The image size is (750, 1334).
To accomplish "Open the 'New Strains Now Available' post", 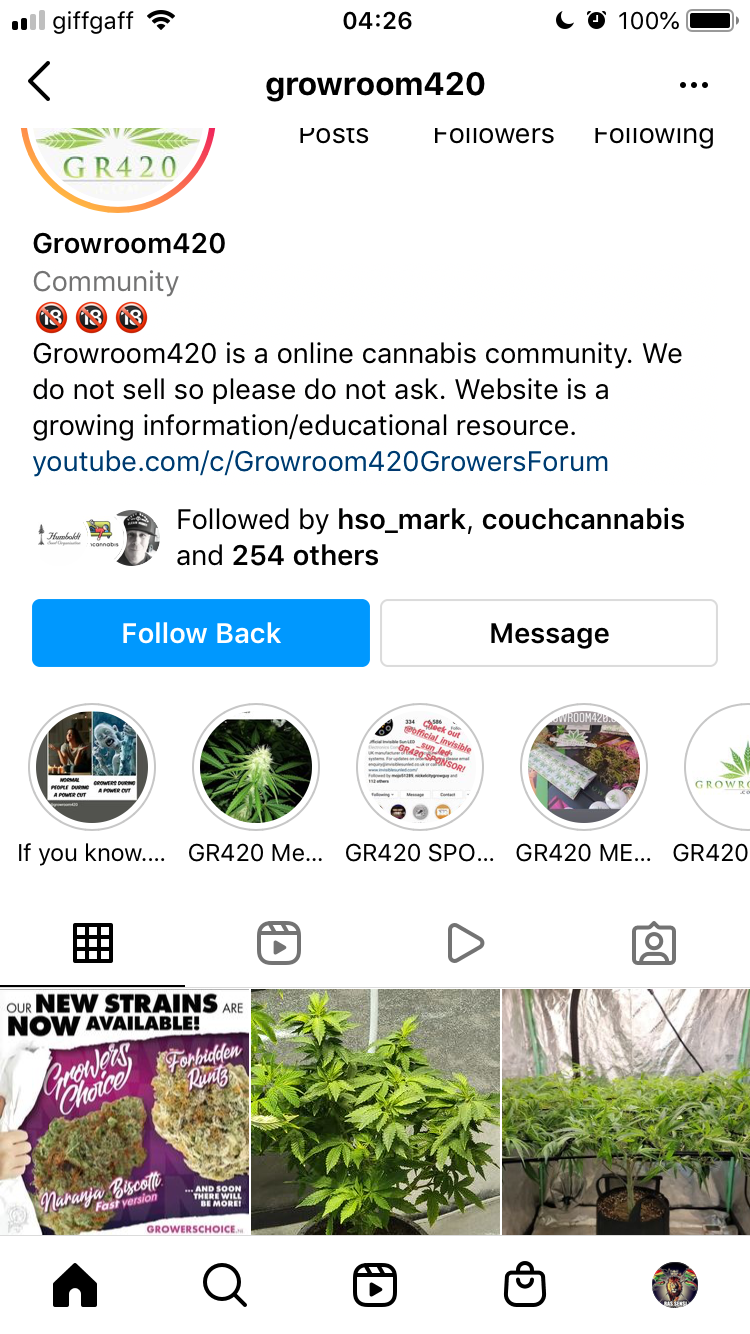I will pos(124,1112).
